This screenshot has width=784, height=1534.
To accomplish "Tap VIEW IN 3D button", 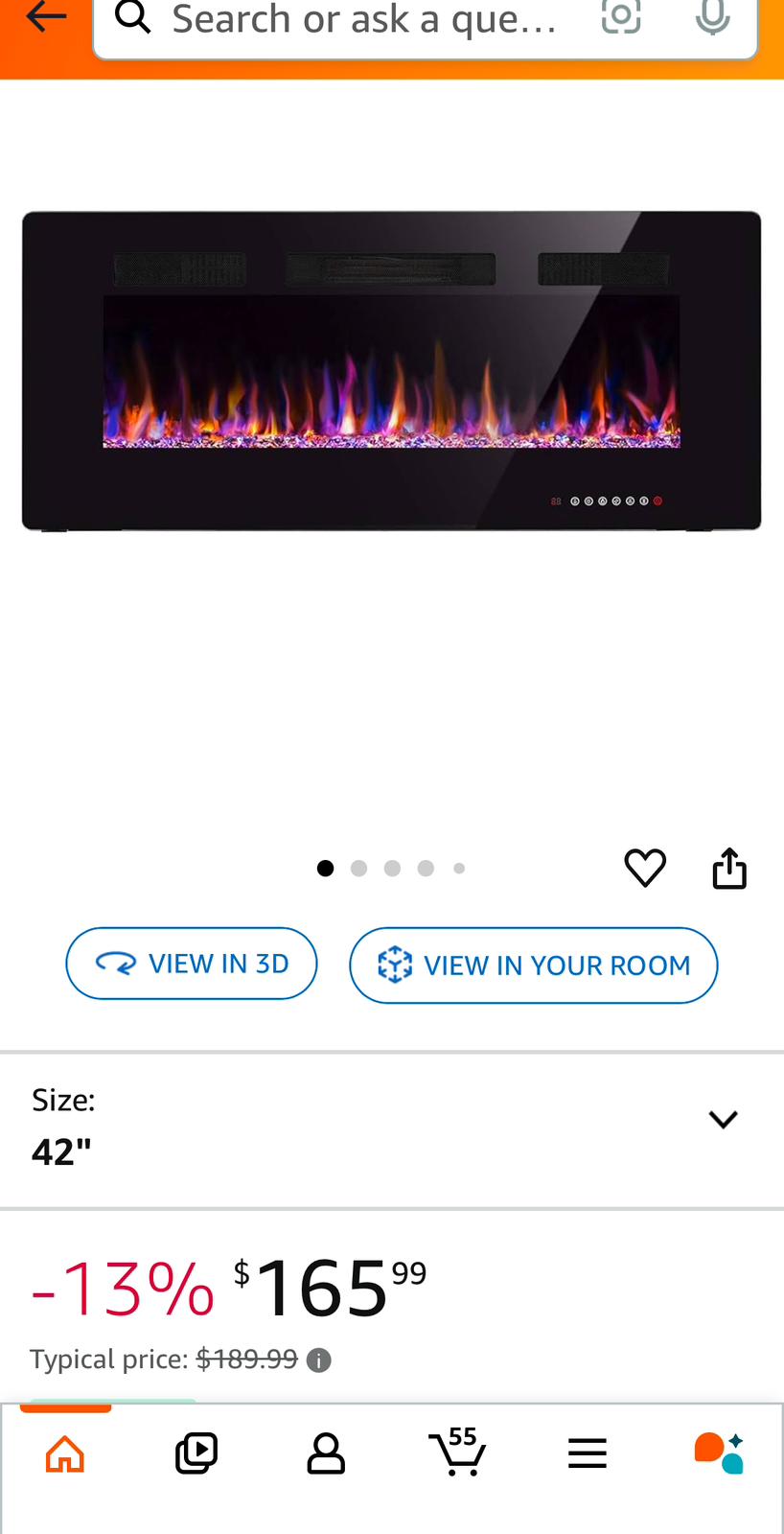I will [192, 964].
